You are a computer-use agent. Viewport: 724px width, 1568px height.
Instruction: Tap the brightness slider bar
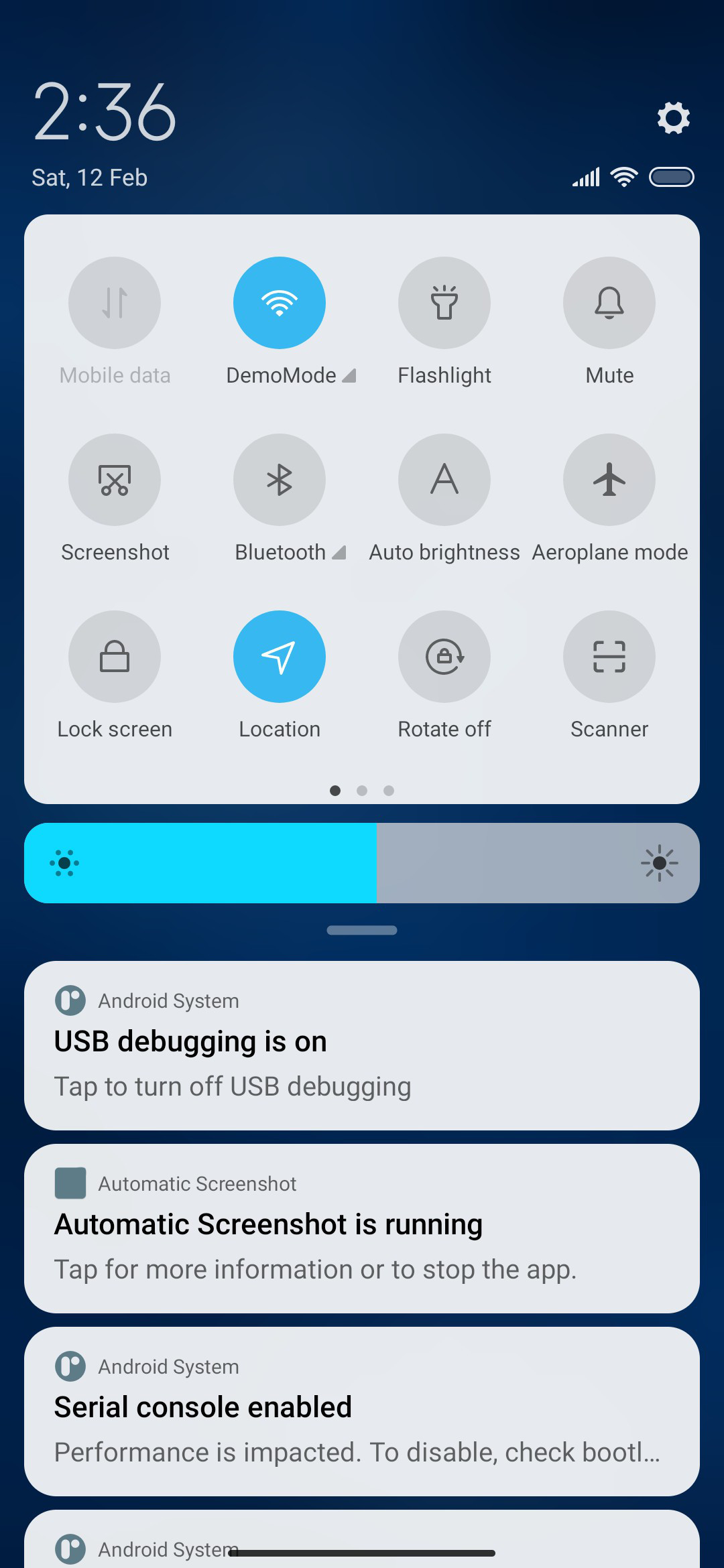tap(362, 863)
